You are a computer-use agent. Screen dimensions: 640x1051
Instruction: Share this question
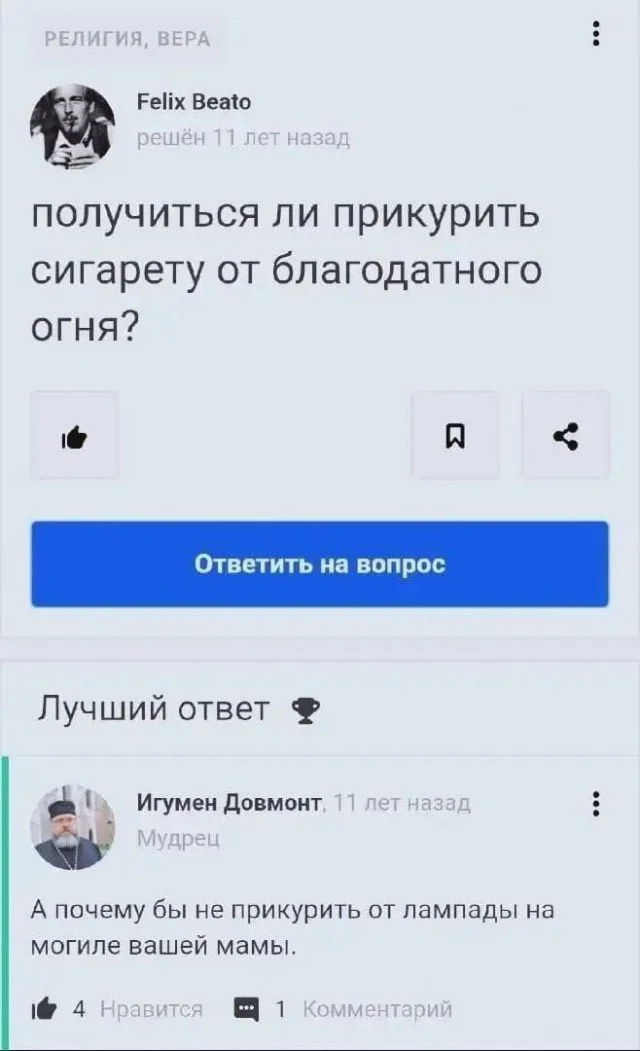pos(565,435)
